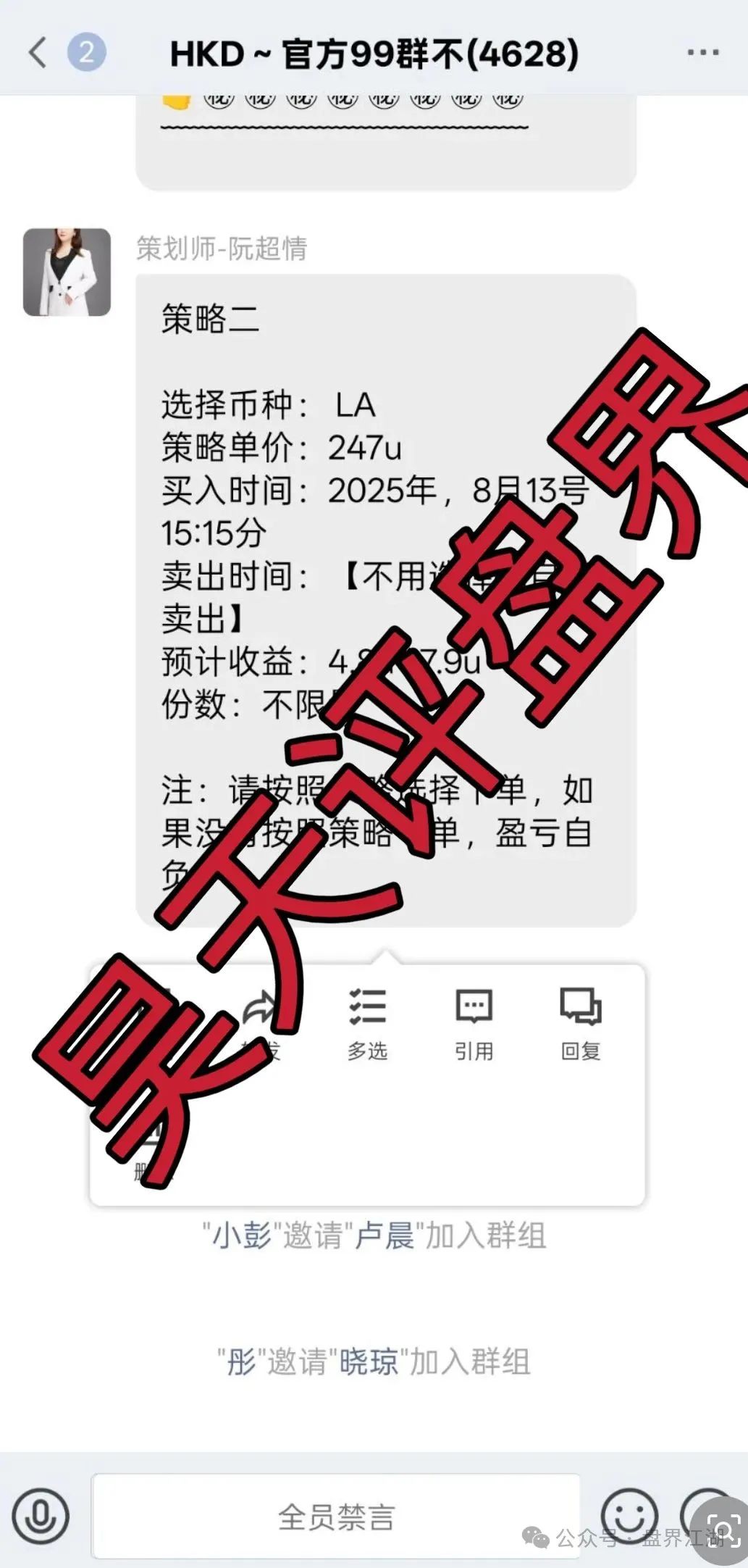Choose 多选 in the message menu

coord(367,1023)
